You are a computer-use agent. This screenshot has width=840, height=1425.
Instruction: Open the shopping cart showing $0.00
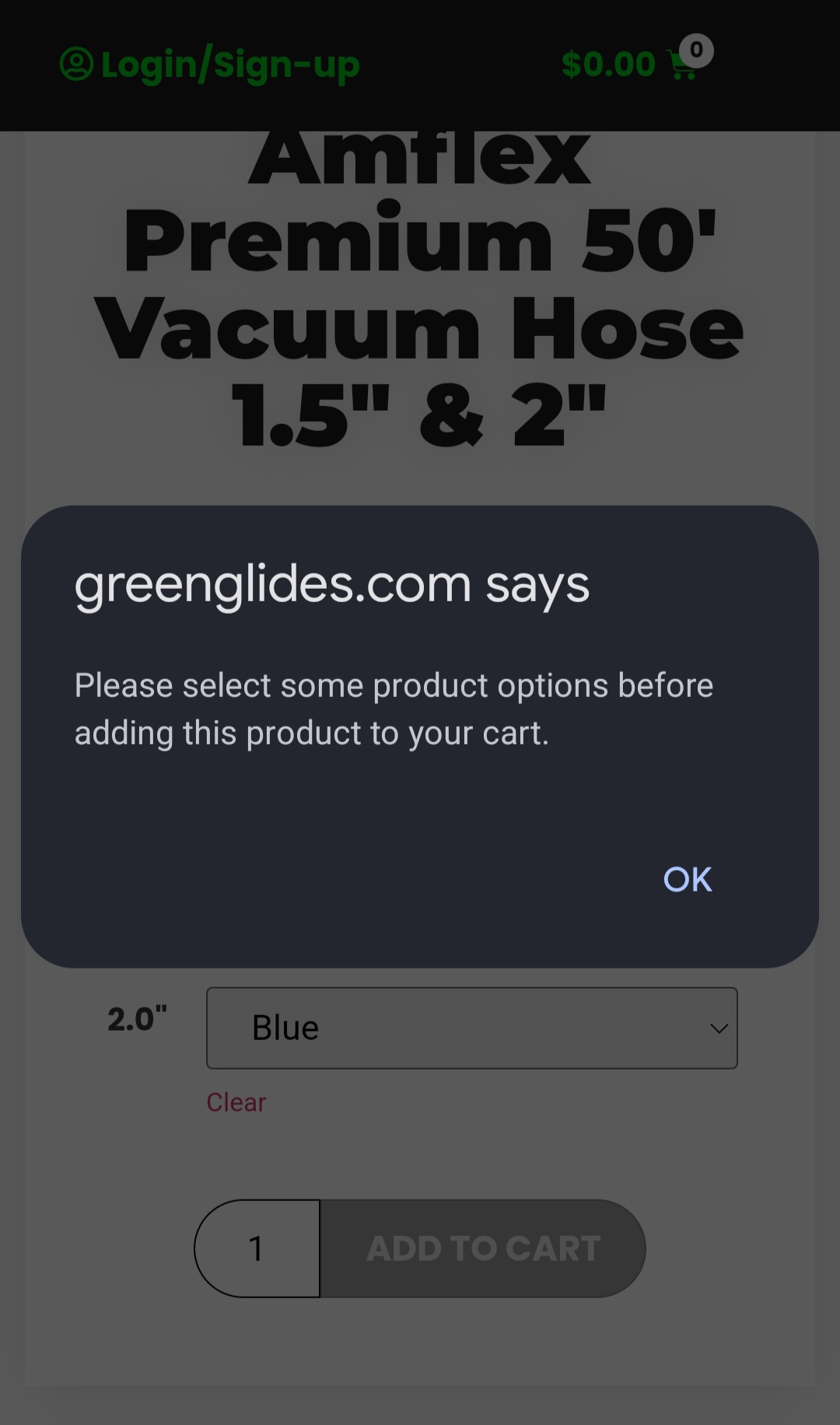click(632, 64)
